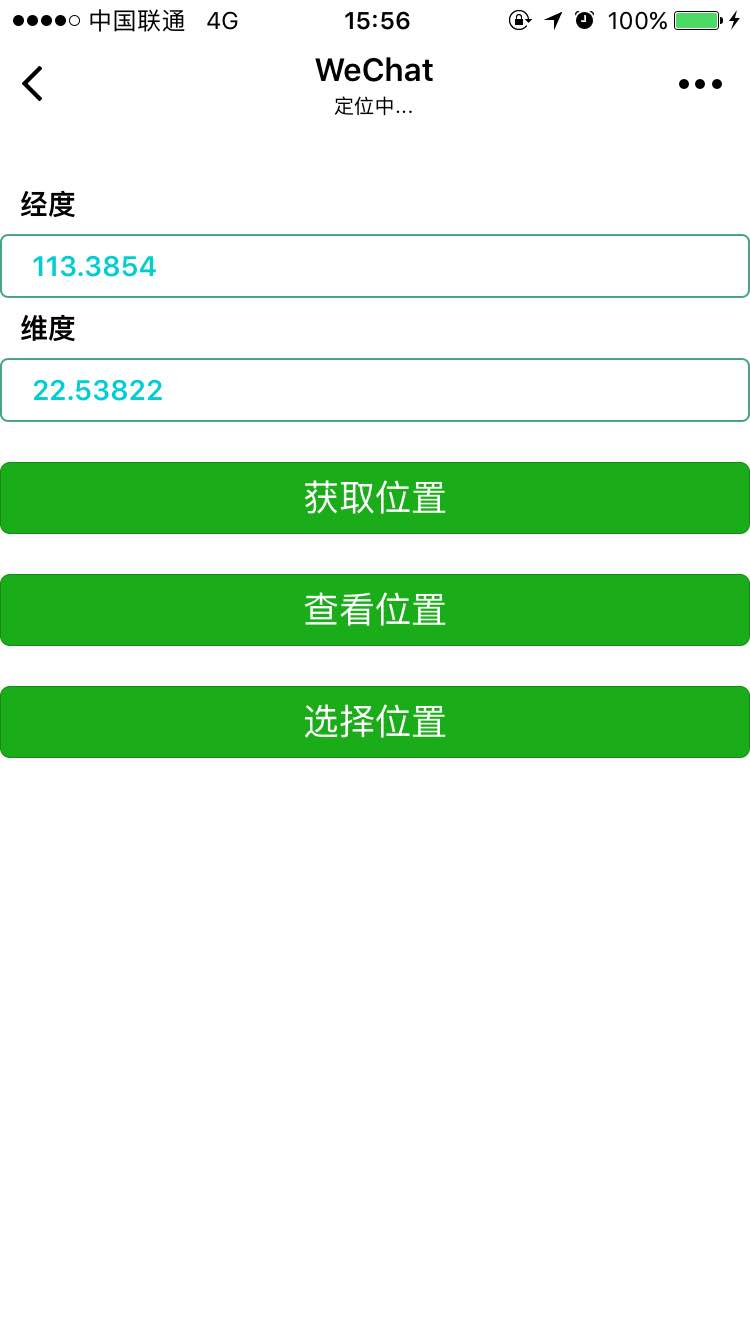Tap the 获取位置 button

pos(375,498)
